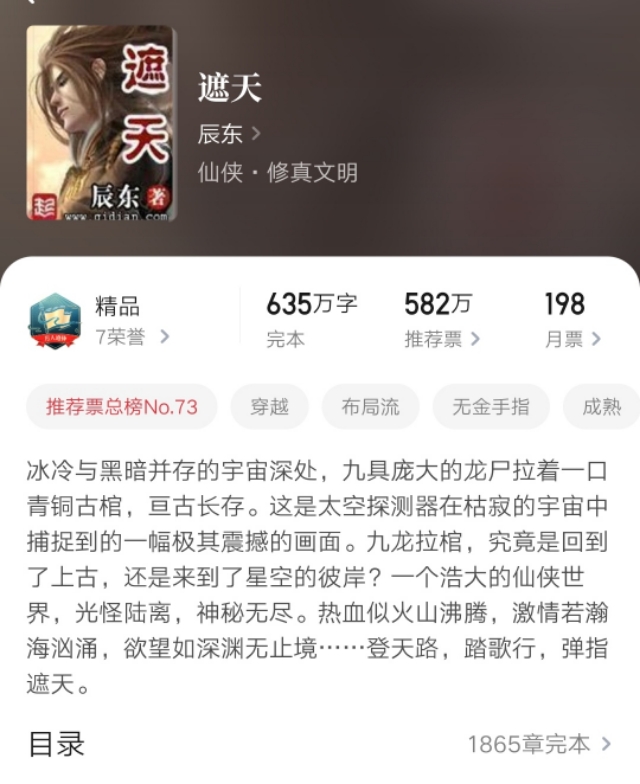Image resolution: width=640 pixels, height=784 pixels.
Task: Select the 布局流 tag chip
Action: click(370, 407)
